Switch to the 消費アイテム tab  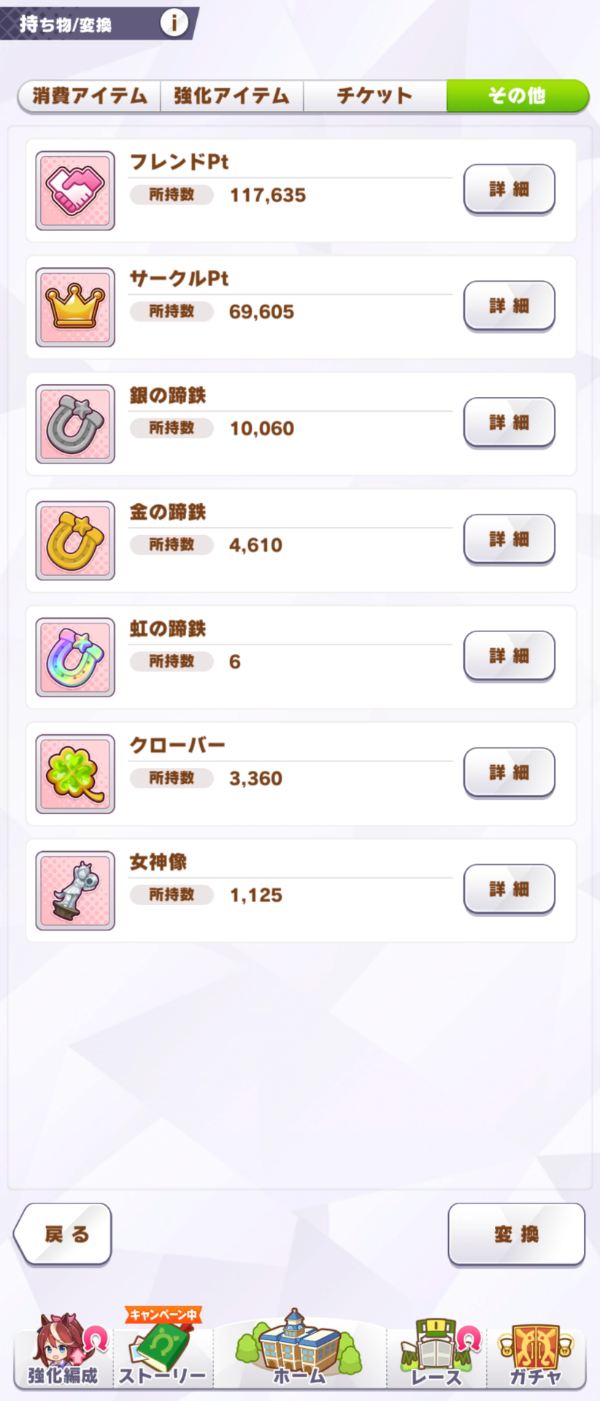(x=89, y=96)
